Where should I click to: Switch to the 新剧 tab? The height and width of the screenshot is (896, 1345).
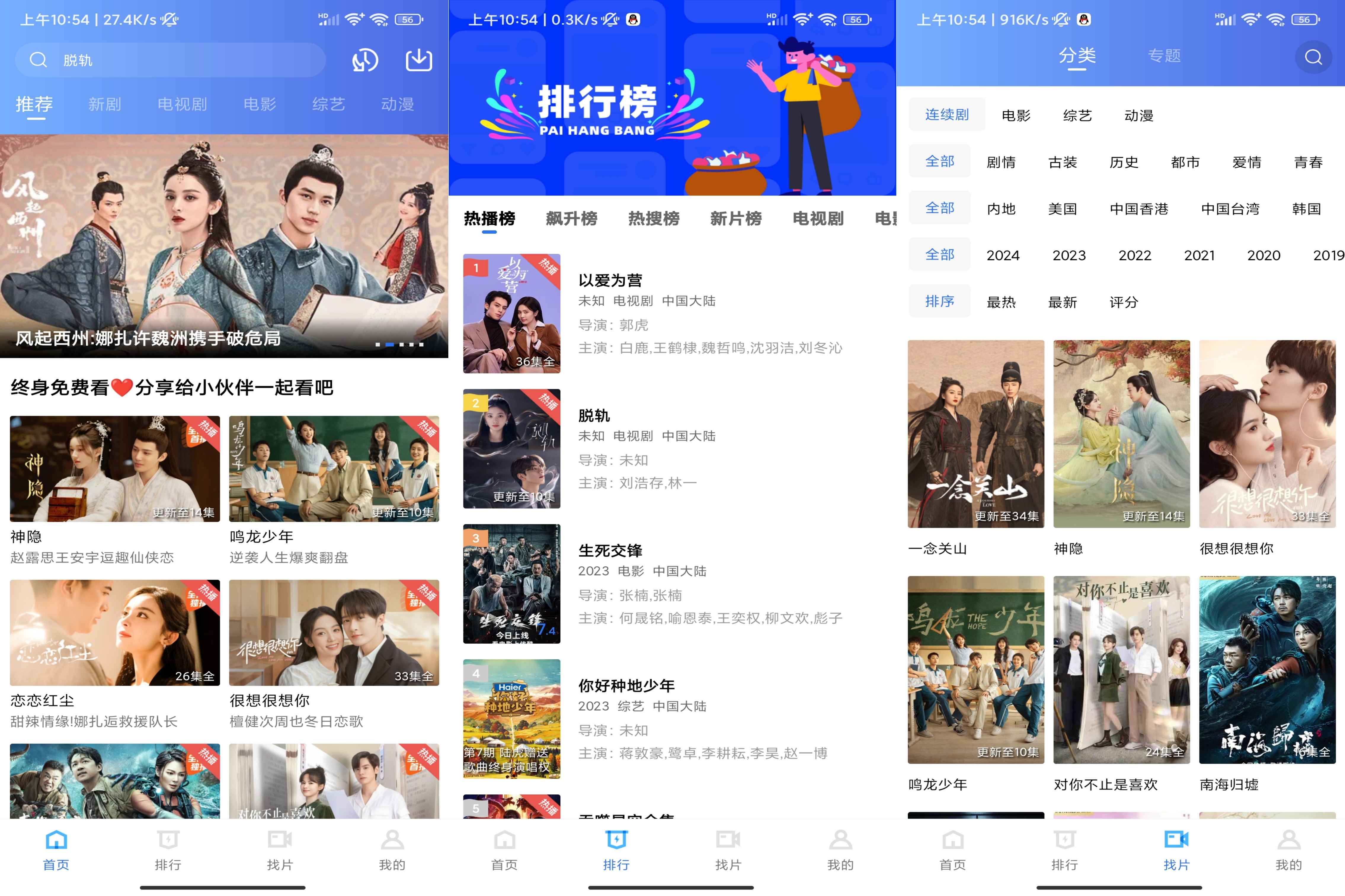pyautogui.click(x=105, y=104)
